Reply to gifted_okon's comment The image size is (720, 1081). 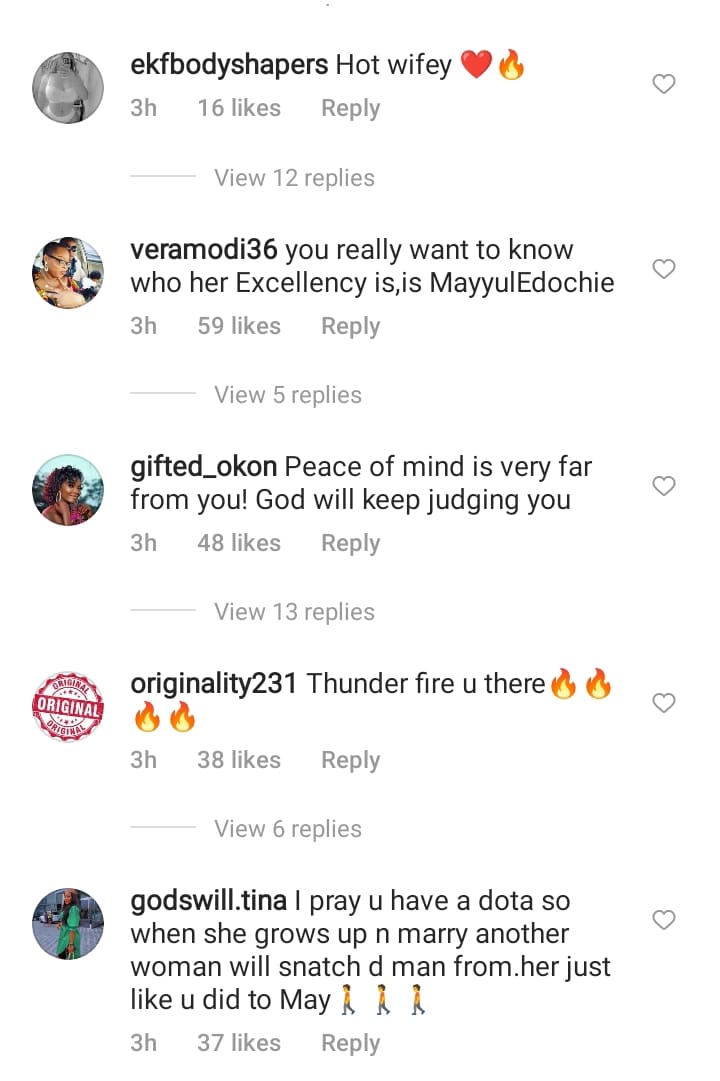pyautogui.click(x=350, y=543)
